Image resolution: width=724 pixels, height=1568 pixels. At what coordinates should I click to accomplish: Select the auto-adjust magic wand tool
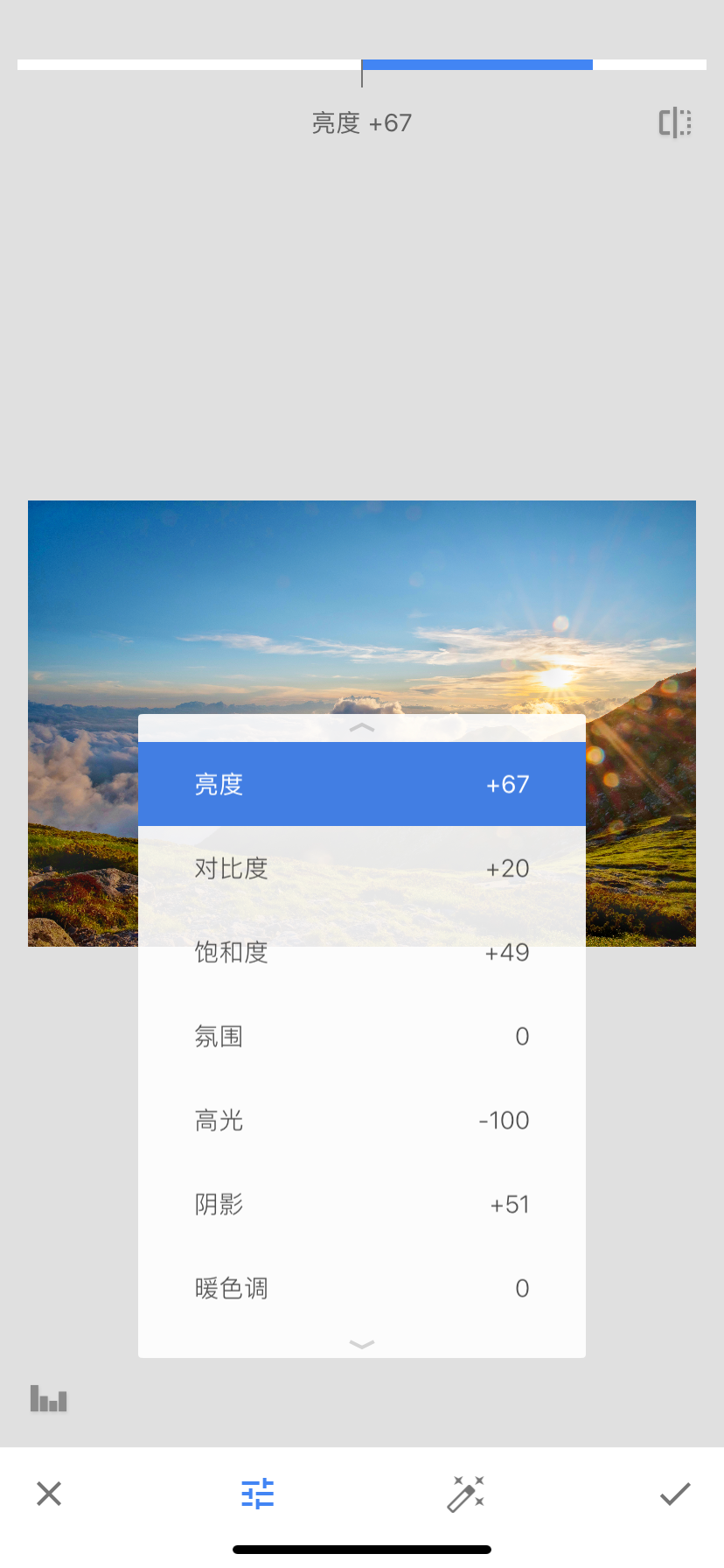coord(464,1493)
